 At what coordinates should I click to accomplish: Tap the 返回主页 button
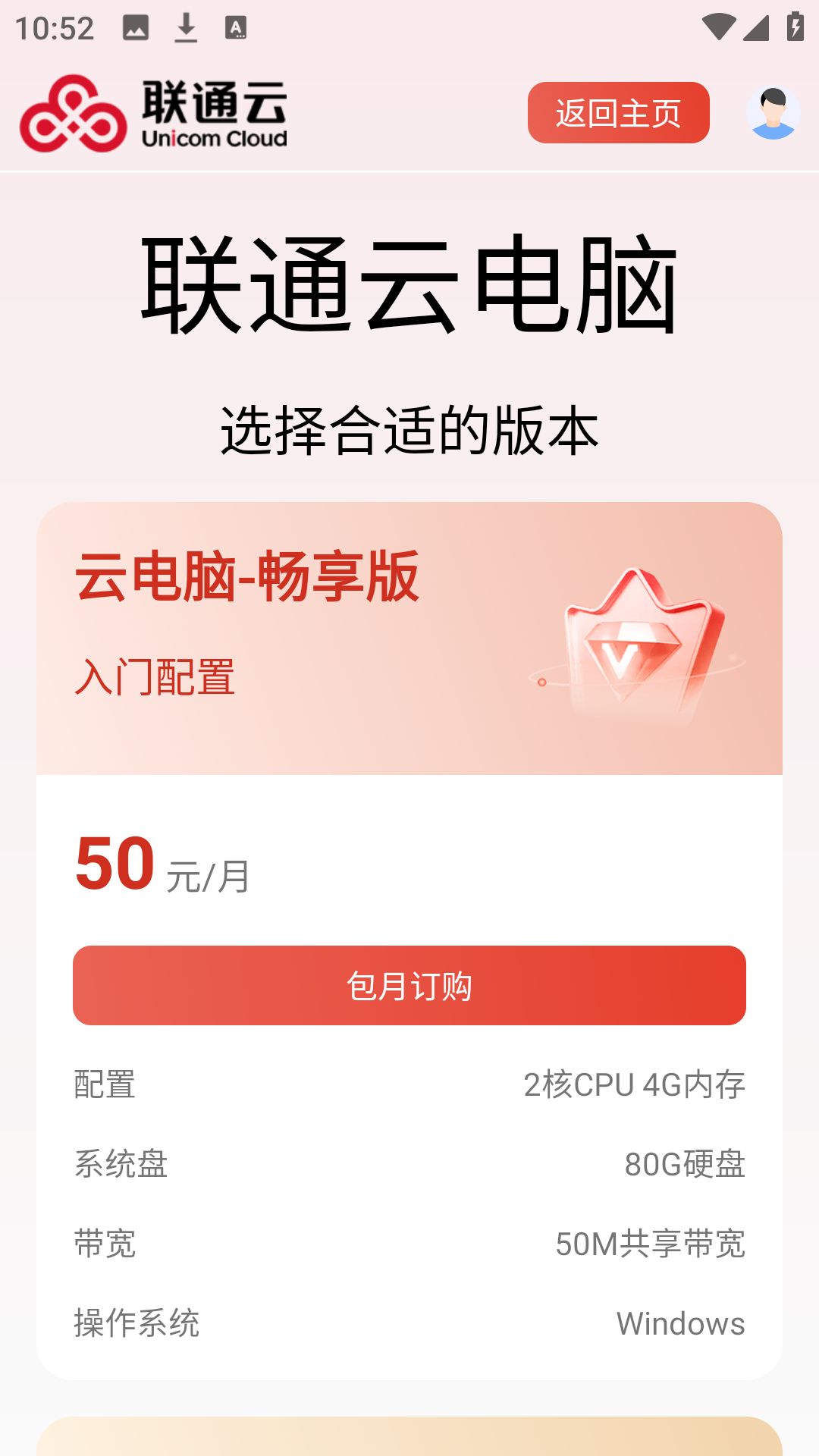pos(618,112)
